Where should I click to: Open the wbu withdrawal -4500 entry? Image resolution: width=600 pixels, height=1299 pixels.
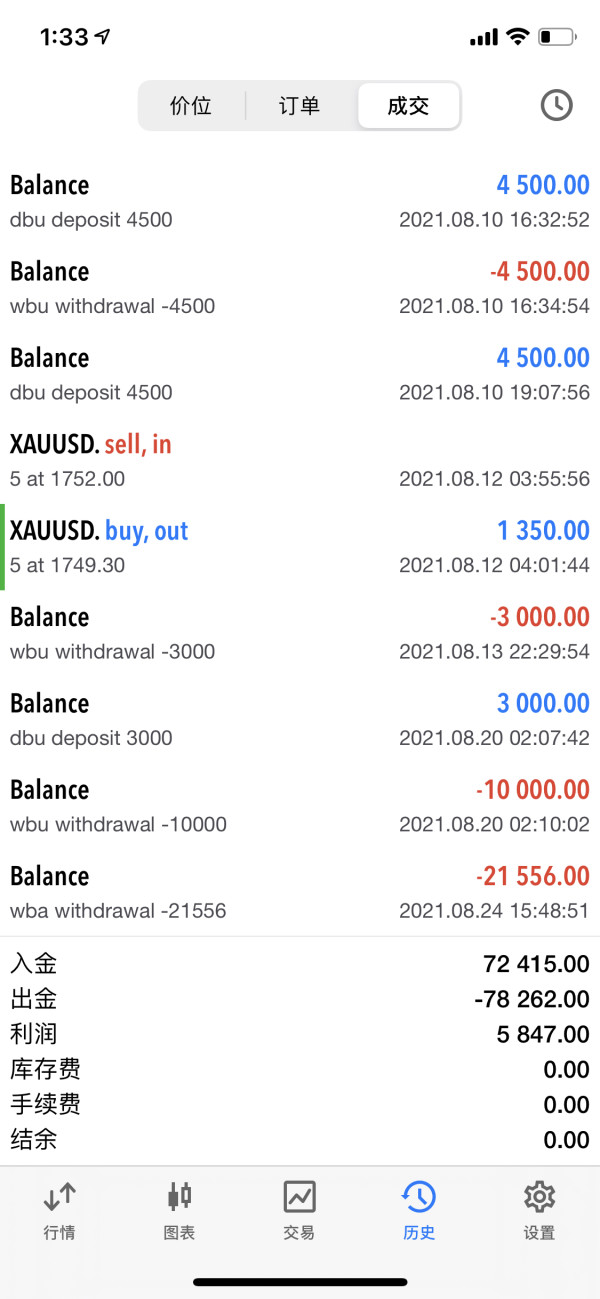pyautogui.click(x=300, y=288)
